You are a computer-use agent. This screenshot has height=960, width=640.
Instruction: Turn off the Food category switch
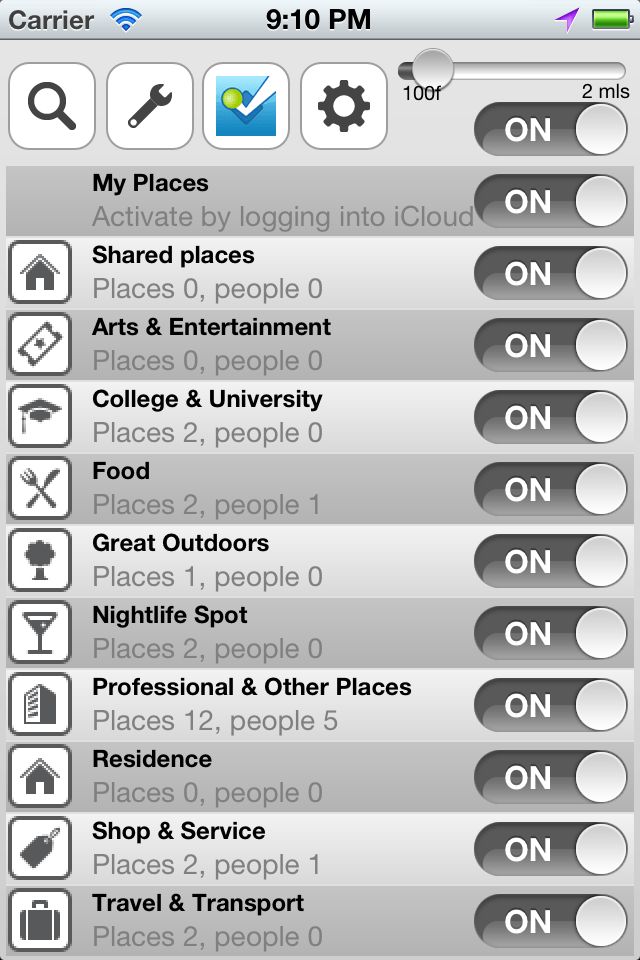click(550, 489)
